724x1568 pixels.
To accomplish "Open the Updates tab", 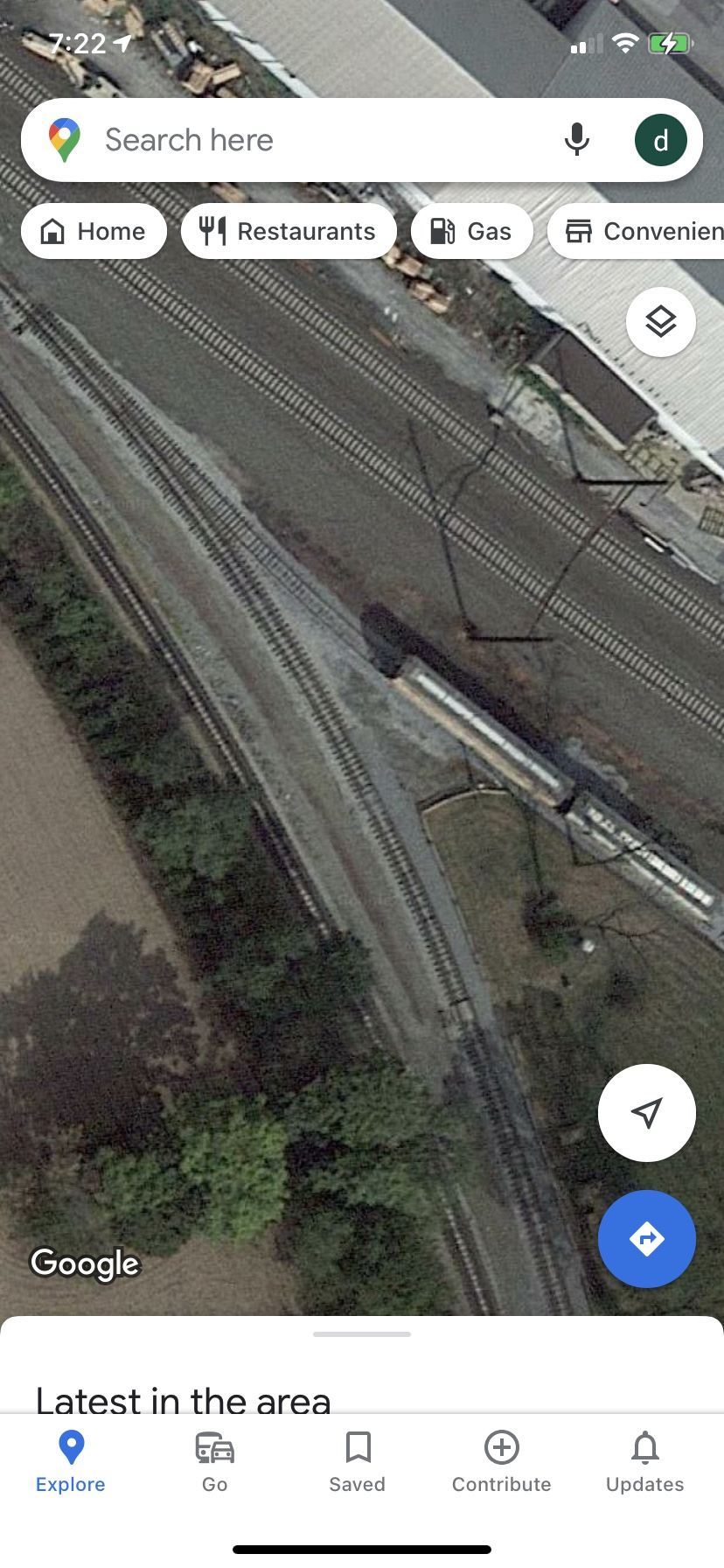I will pos(645,1461).
